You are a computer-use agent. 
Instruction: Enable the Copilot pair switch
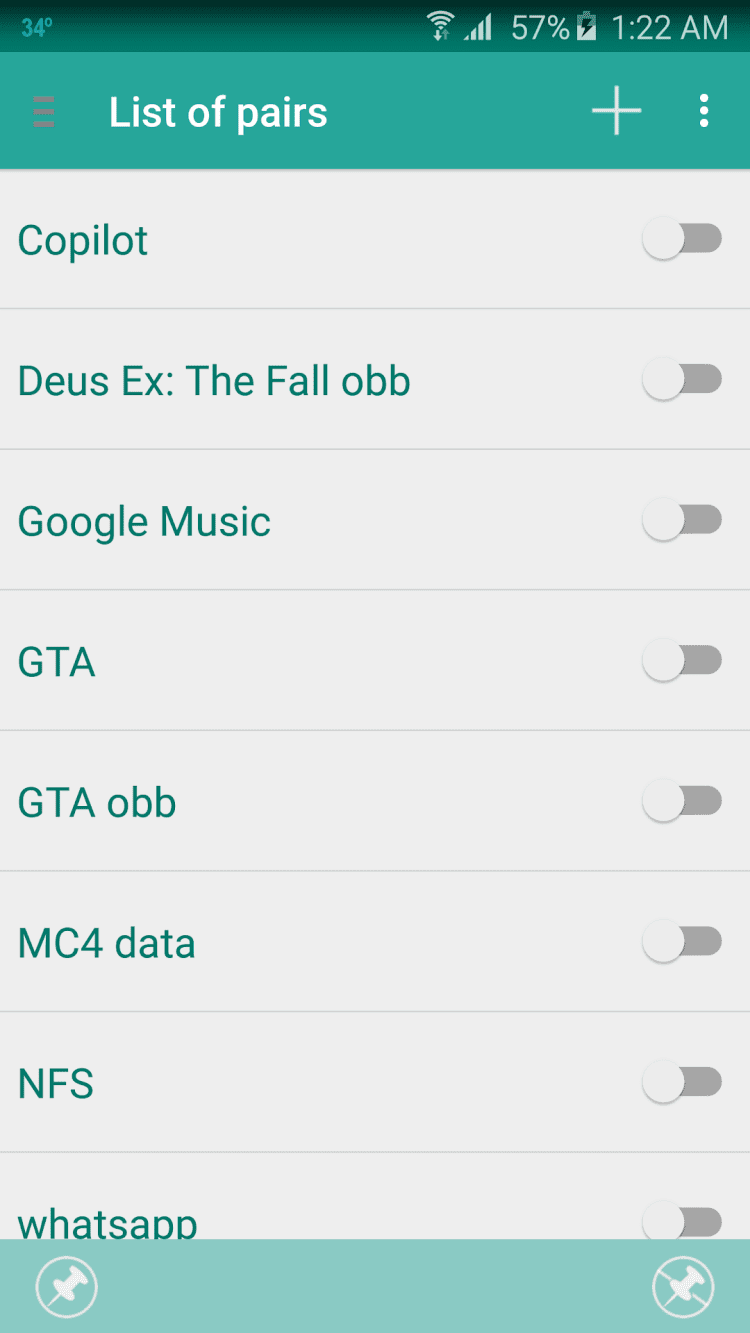(682, 240)
